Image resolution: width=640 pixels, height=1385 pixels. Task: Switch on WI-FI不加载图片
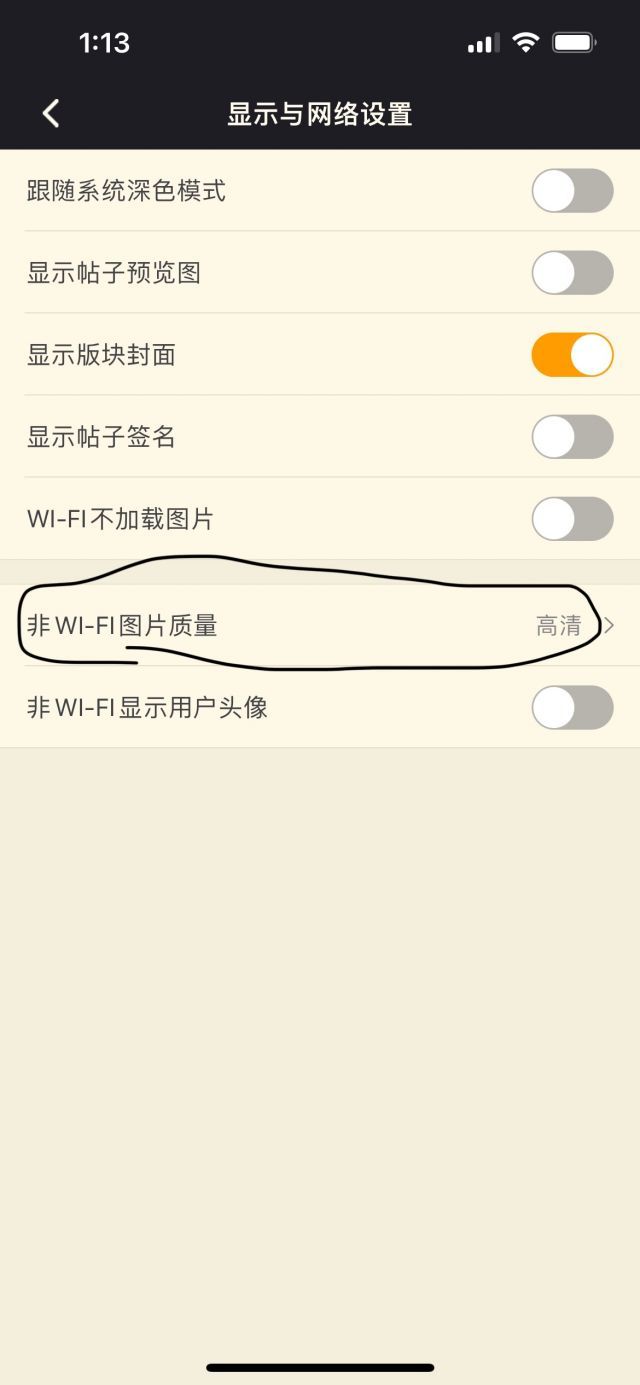pos(572,518)
